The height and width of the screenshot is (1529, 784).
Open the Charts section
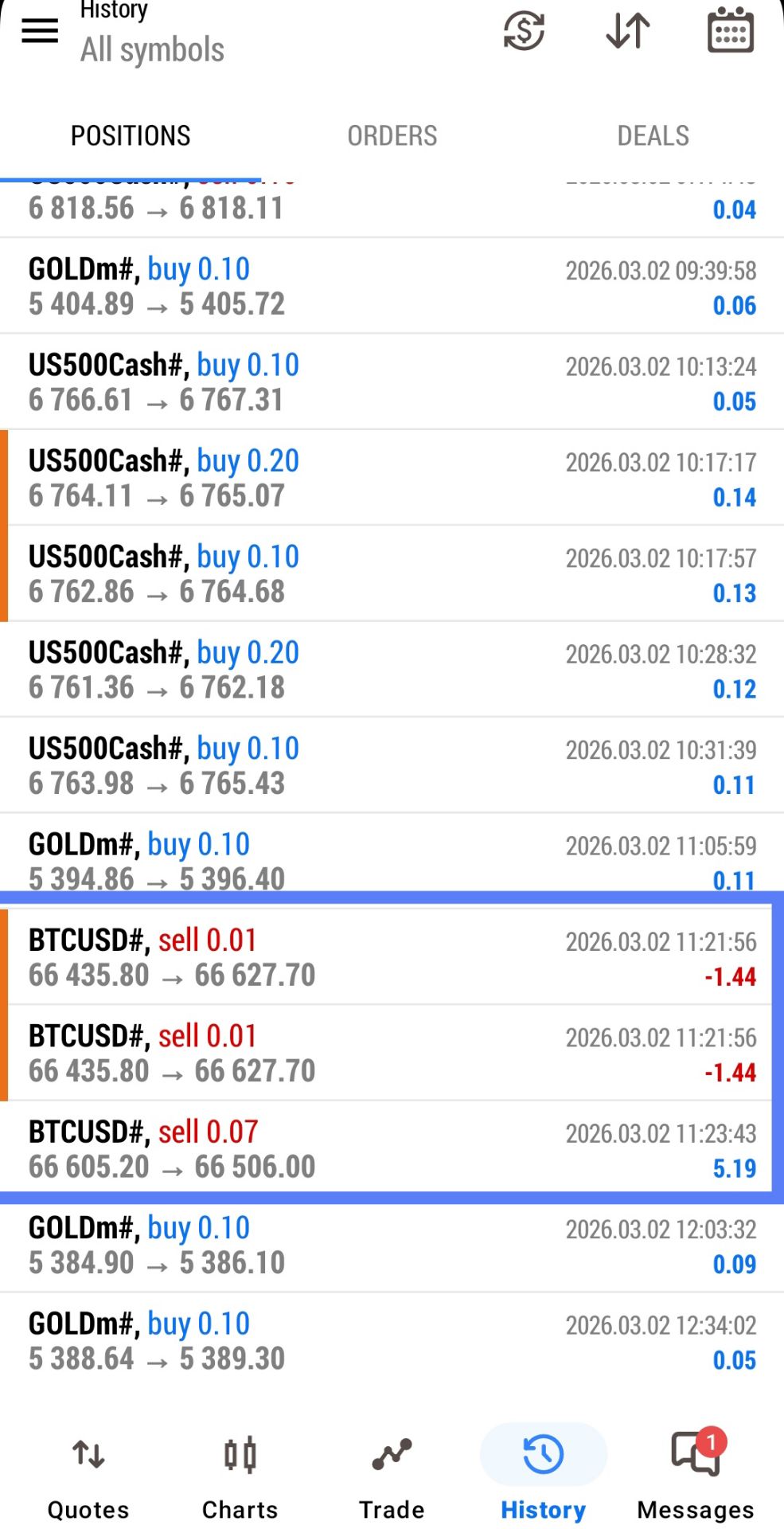[x=240, y=1475]
